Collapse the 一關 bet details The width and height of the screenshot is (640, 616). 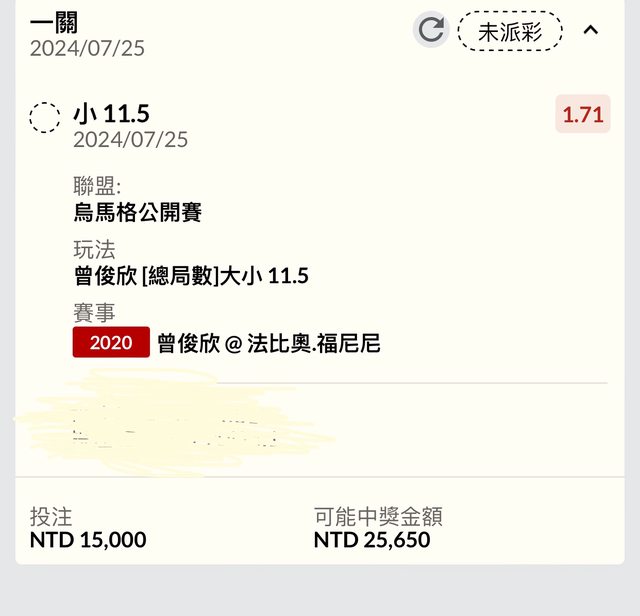(591, 30)
